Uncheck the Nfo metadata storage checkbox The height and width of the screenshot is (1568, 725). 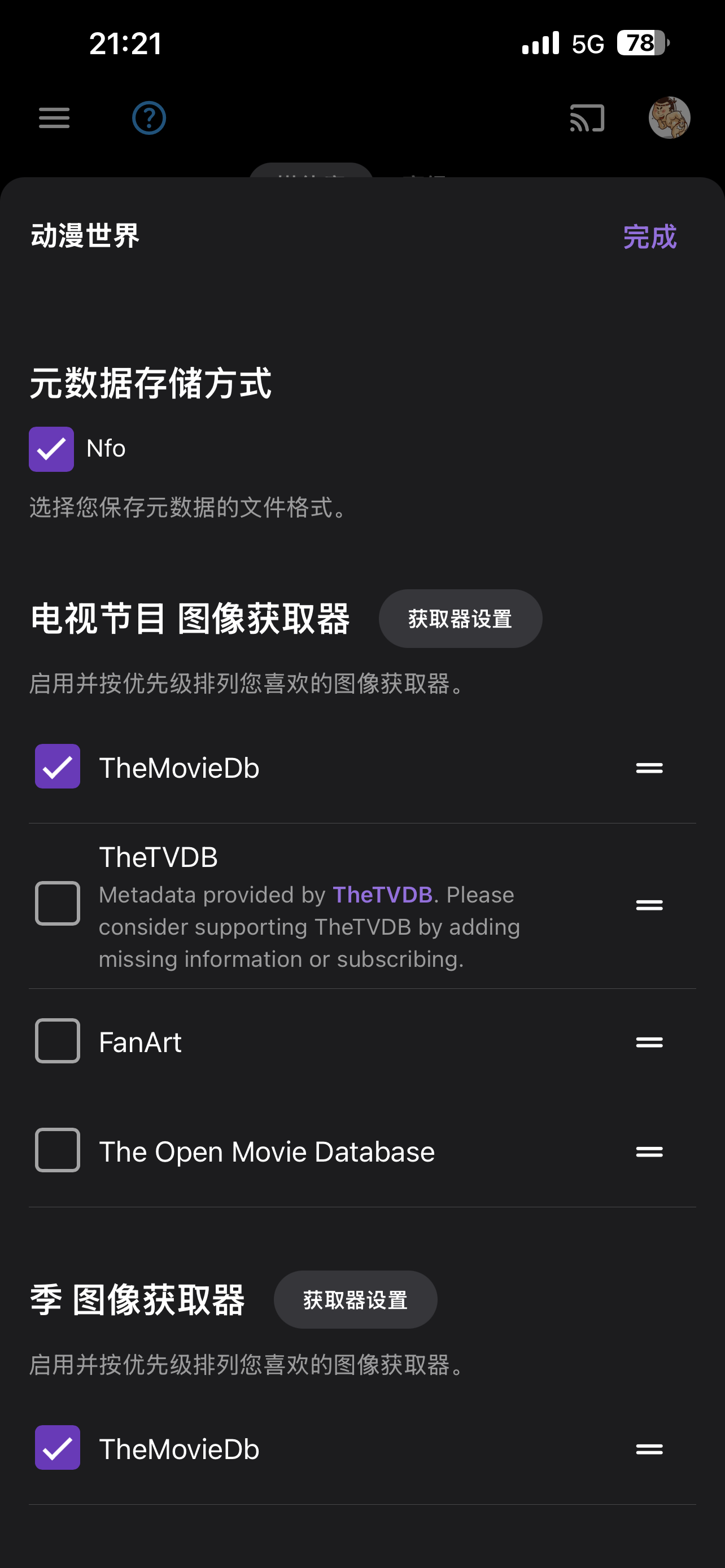(51, 449)
